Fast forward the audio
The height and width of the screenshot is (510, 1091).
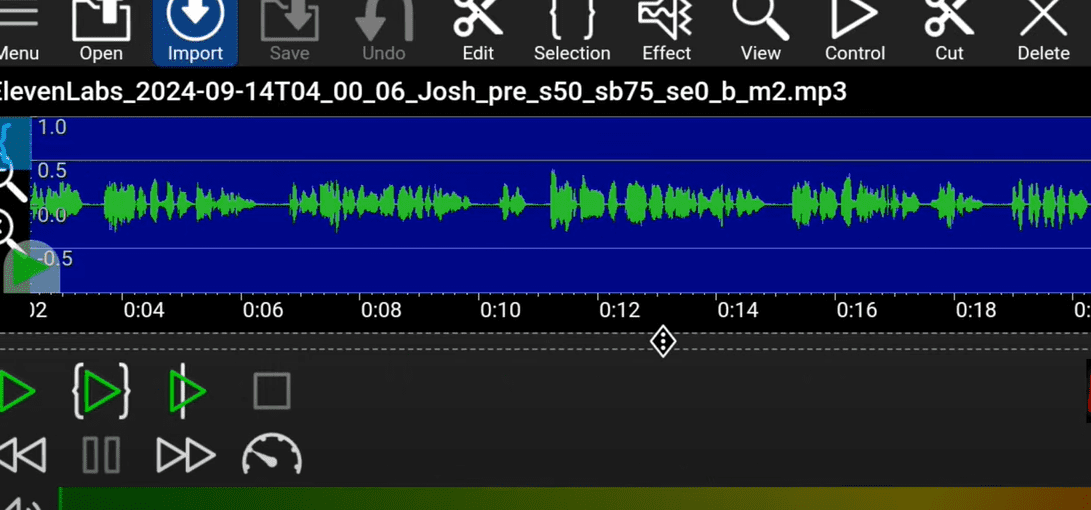[186, 456]
